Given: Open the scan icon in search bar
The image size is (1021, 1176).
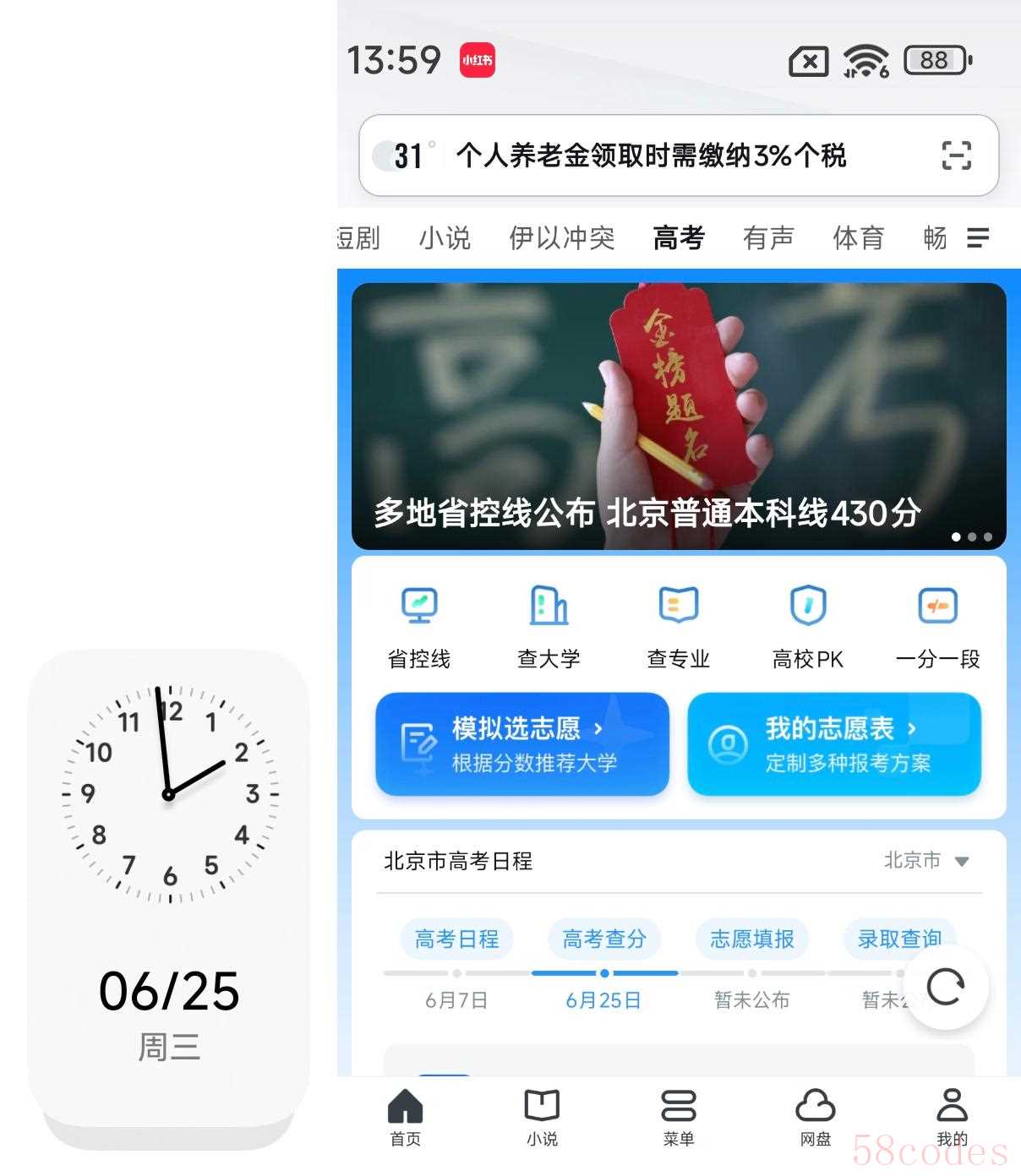Looking at the screenshot, I should click(x=956, y=155).
